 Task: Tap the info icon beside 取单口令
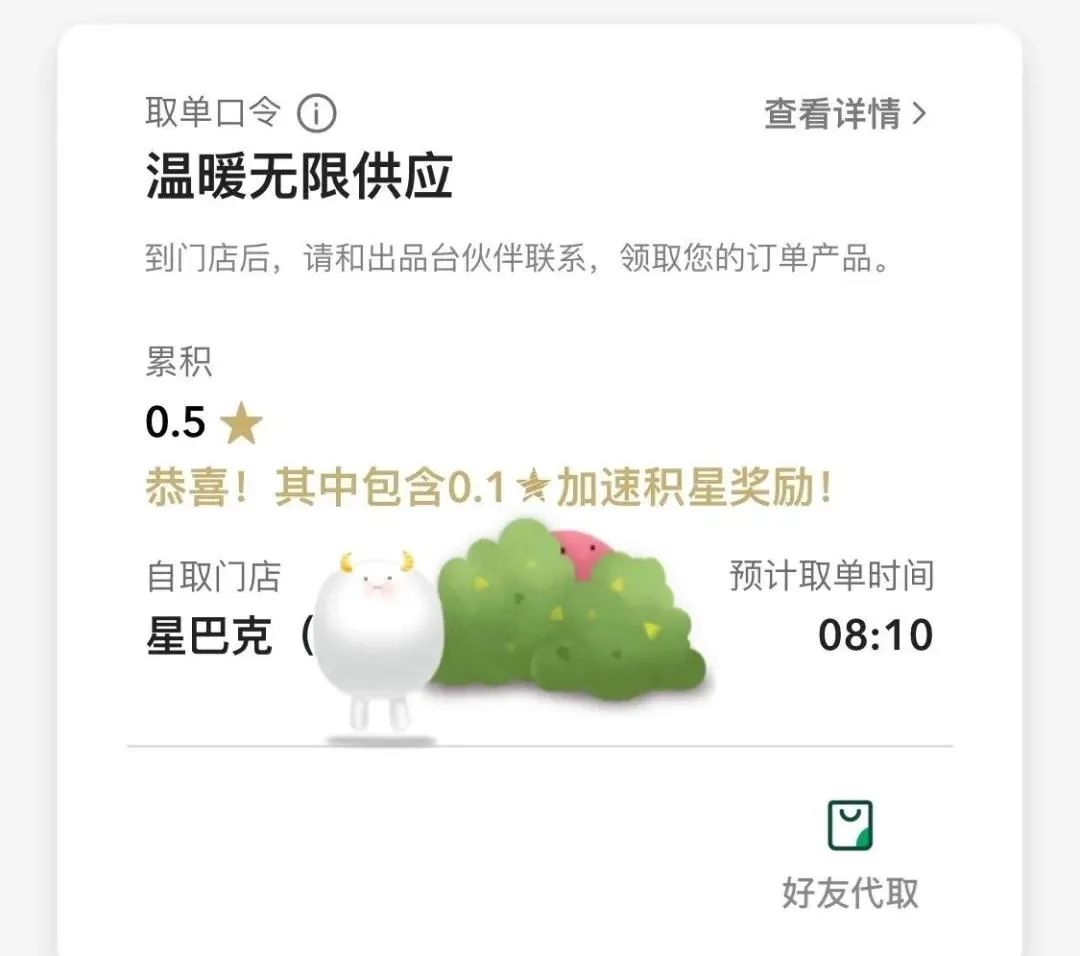click(317, 114)
